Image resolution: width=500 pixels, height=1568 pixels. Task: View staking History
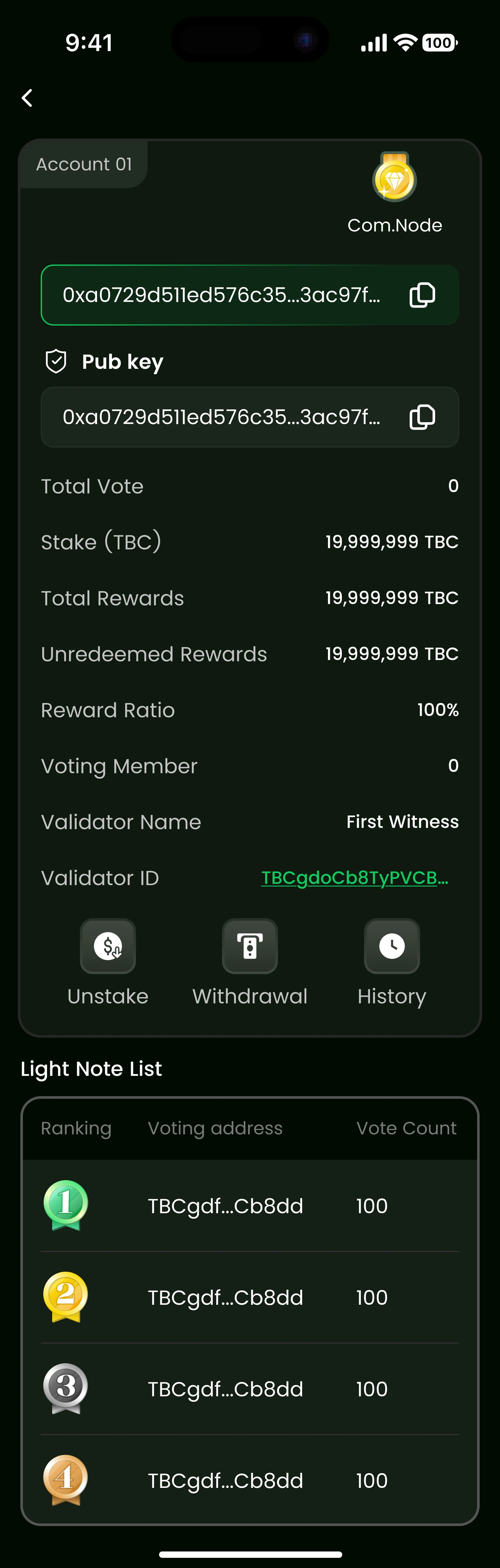pos(392,946)
